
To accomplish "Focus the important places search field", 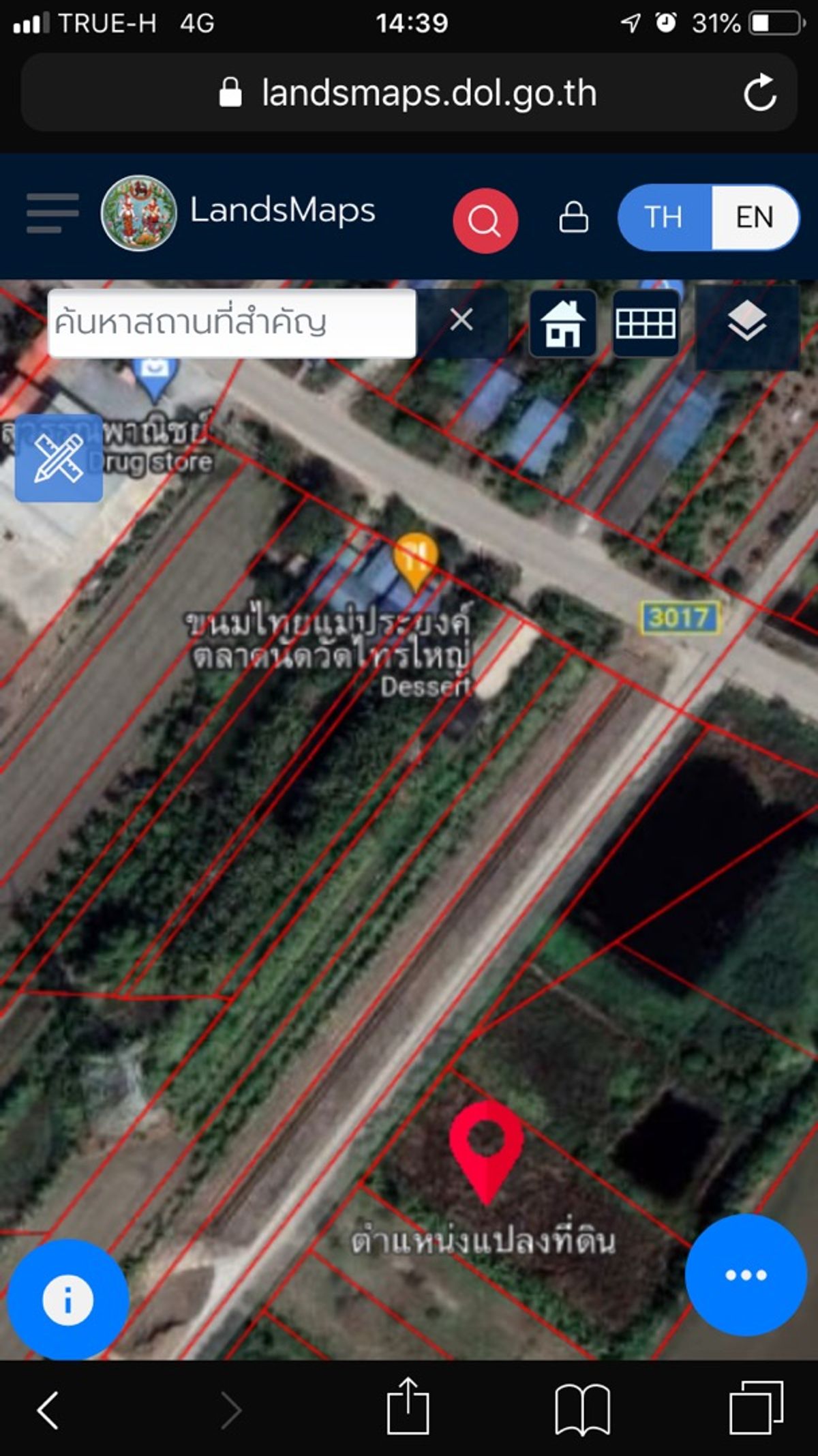I will click(x=232, y=323).
